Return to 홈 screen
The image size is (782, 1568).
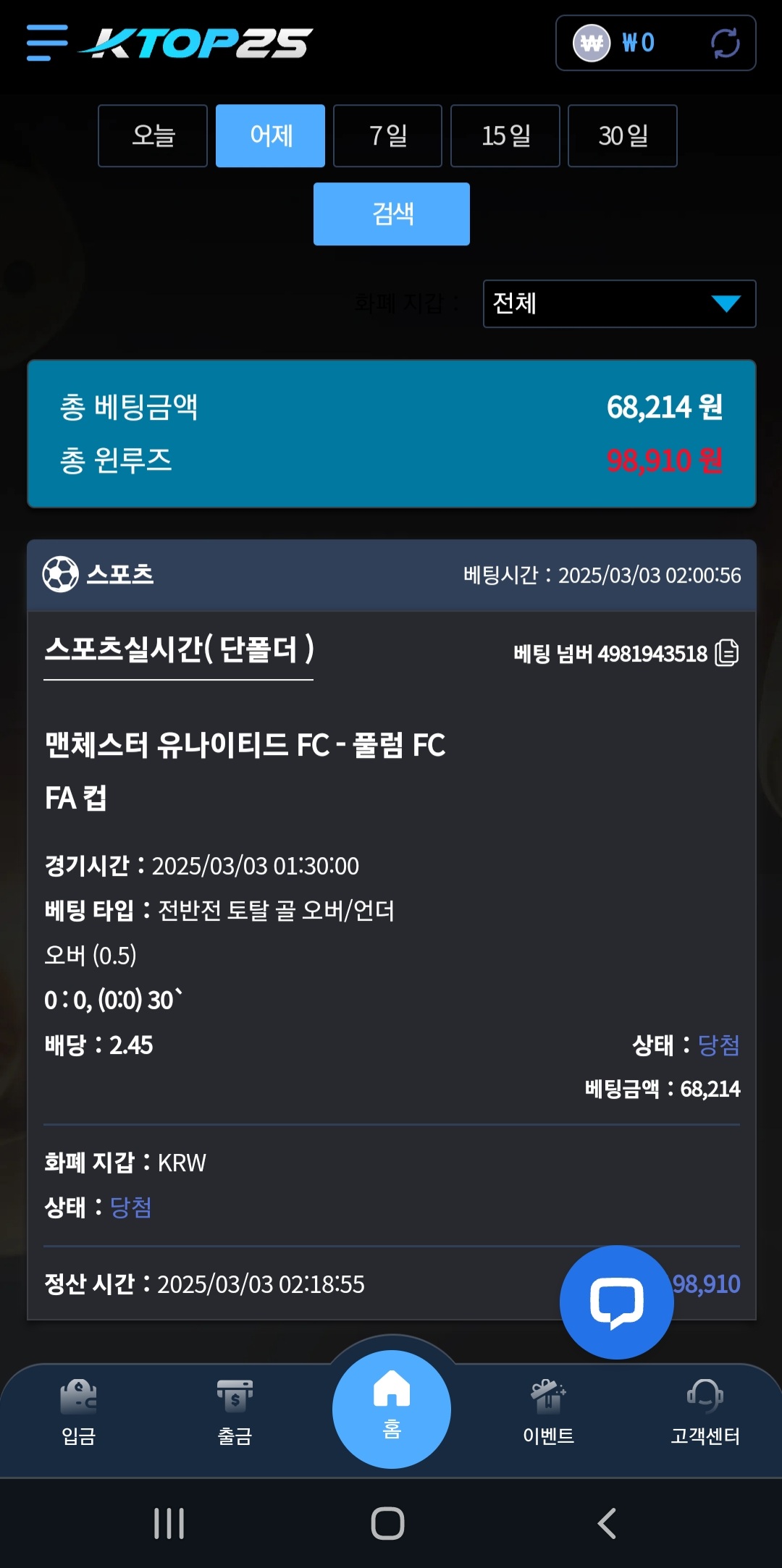(x=392, y=1409)
